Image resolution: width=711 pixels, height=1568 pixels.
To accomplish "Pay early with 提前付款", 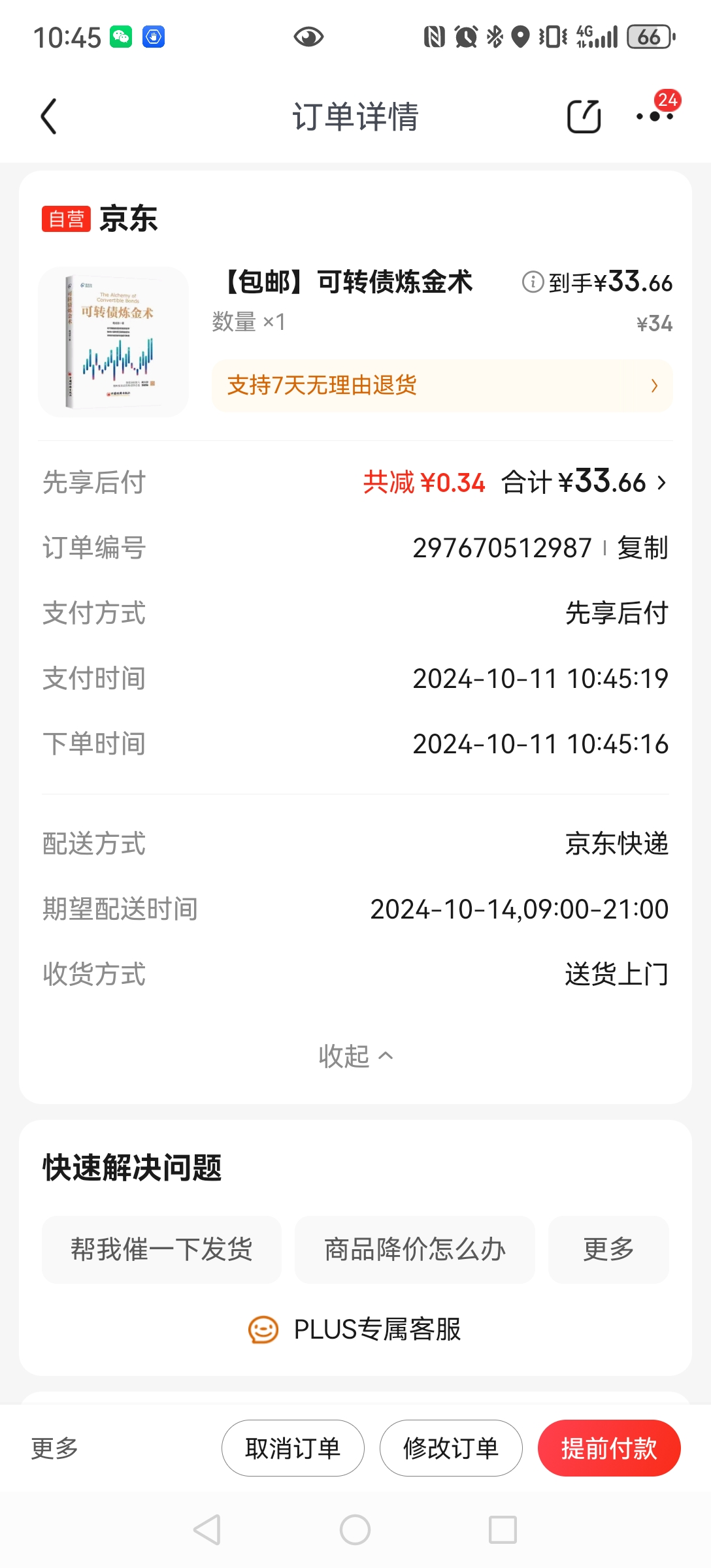I will tap(608, 1448).
